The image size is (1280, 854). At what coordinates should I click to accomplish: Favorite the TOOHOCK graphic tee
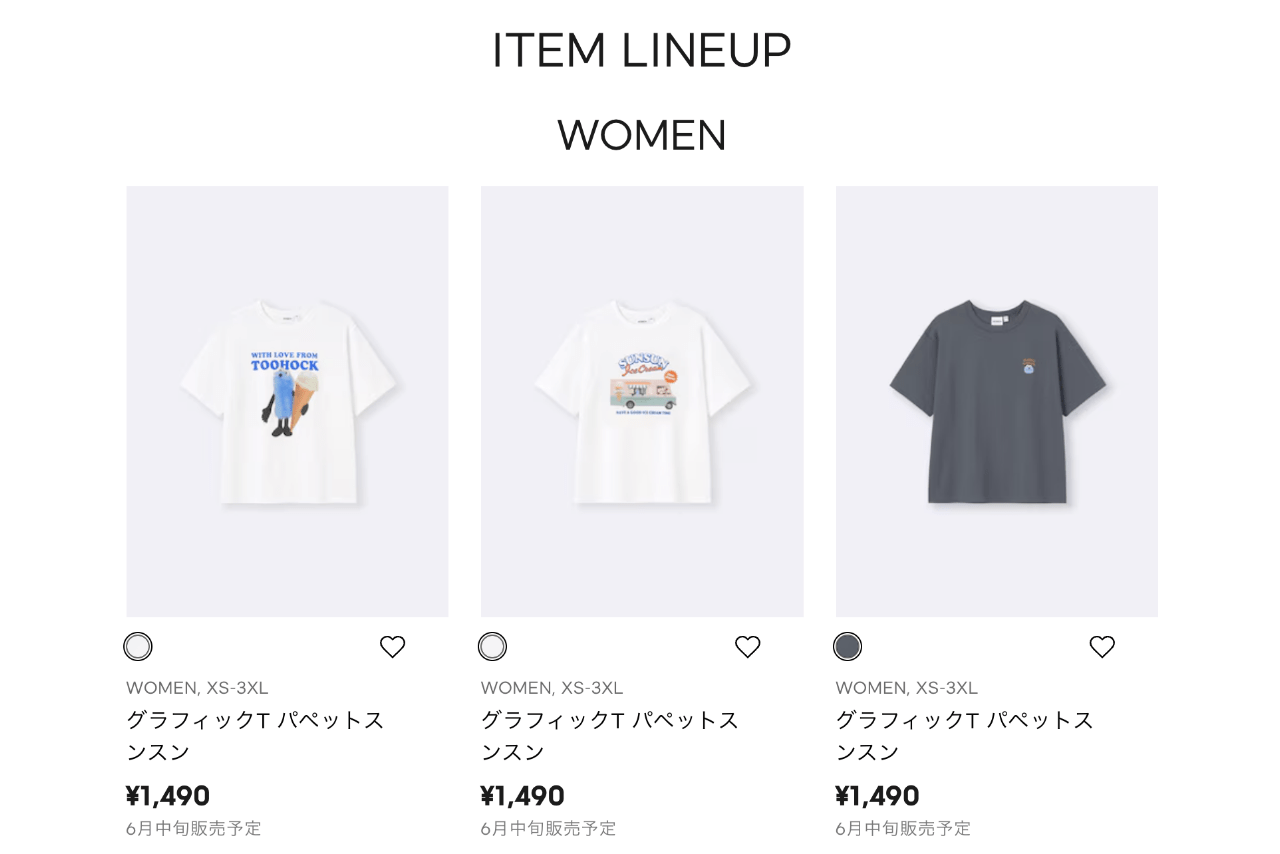coord(393,647)
